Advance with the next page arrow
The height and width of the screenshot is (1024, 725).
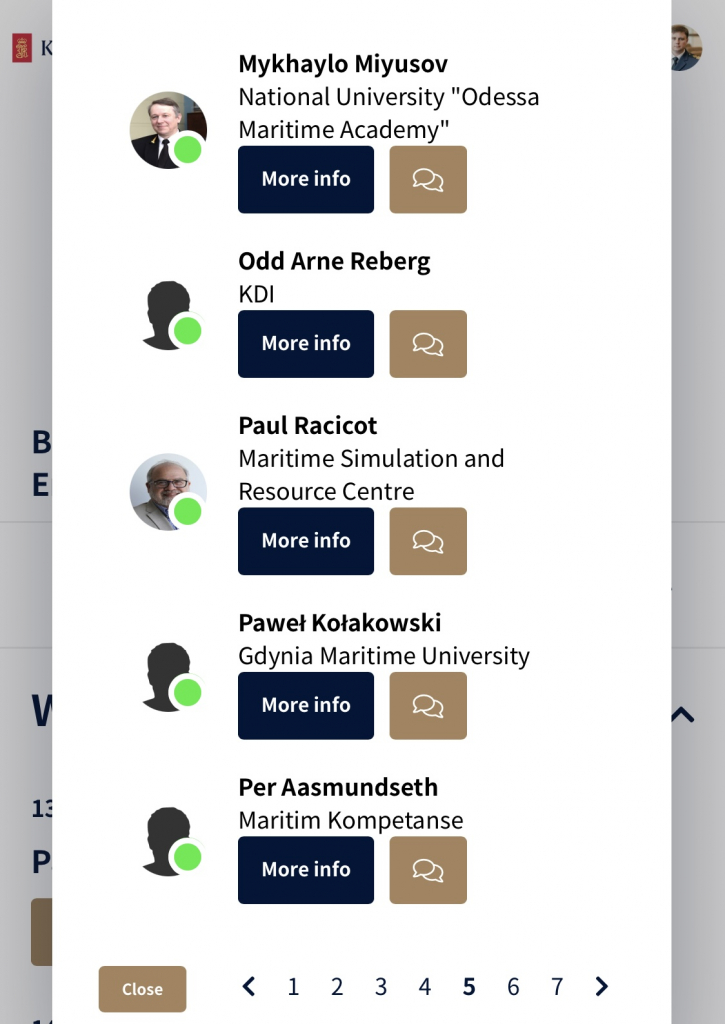(601, 988)
